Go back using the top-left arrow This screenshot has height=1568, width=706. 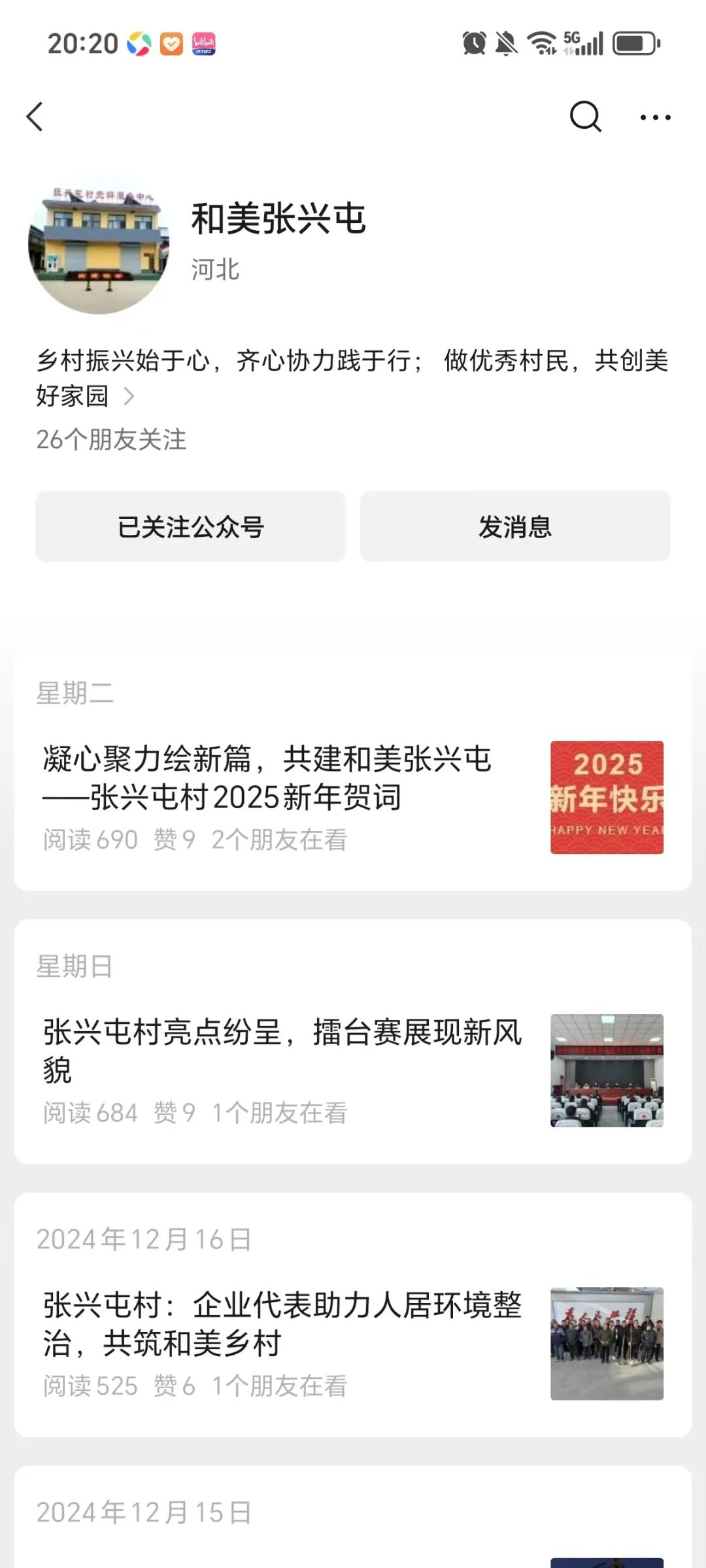(x=35, y=117)
